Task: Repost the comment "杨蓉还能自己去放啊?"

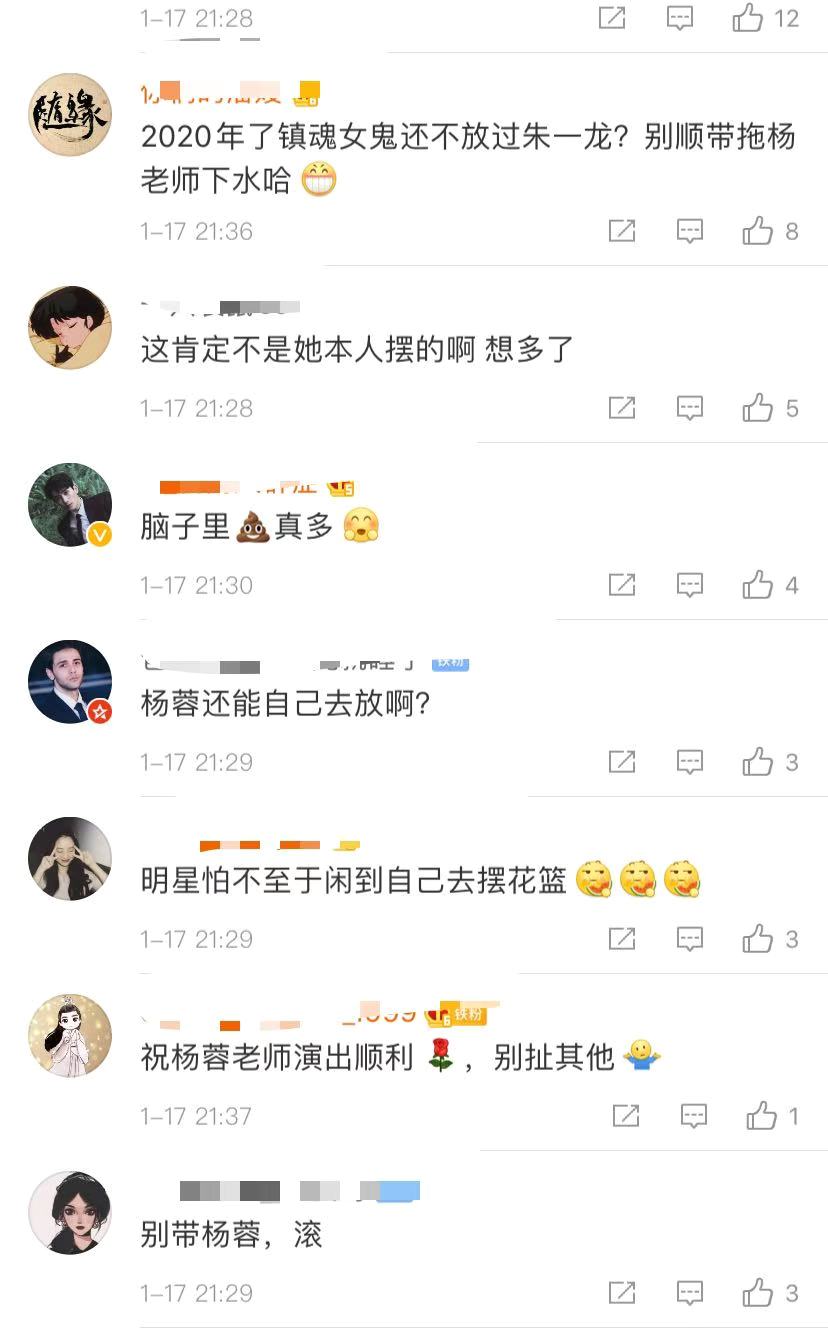Action: coord(622,762)
